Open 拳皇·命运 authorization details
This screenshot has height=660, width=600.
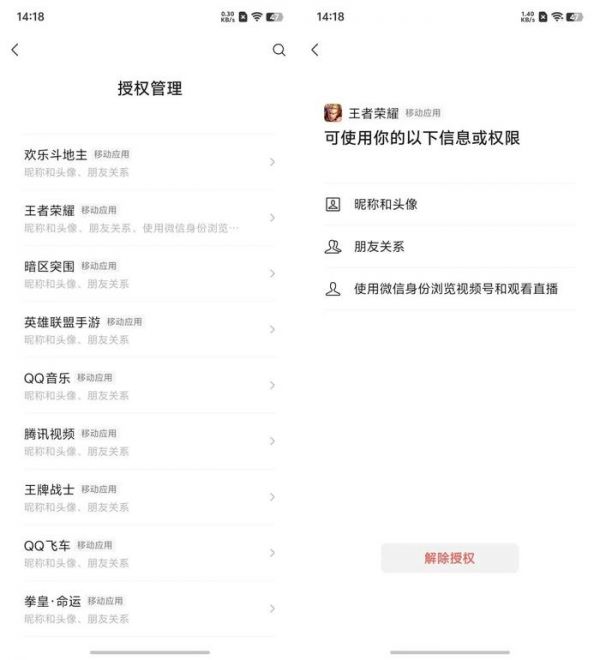coord(150,609)
